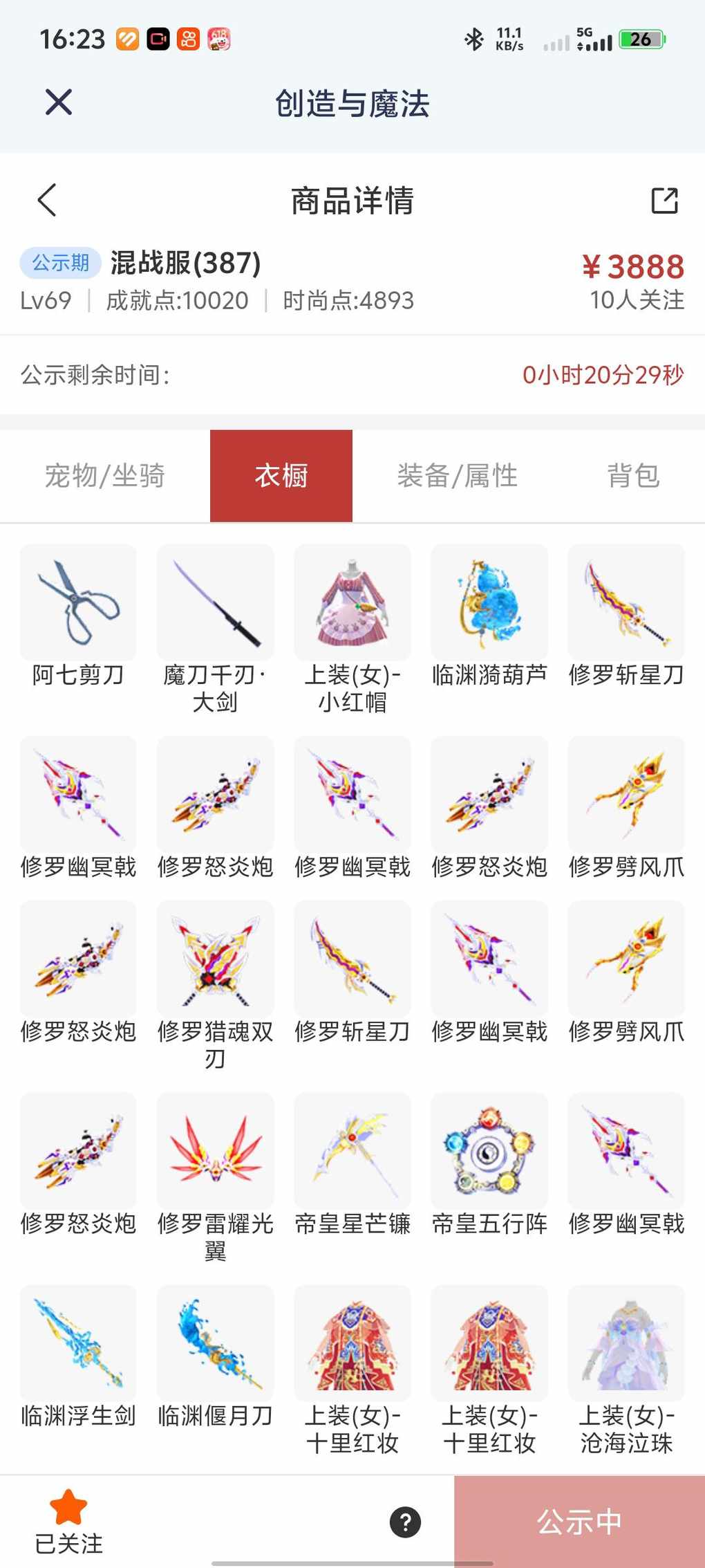Open the 临渊浮生剑 item
This screenshot has width=705, height=1568.
pos(78,1343)
